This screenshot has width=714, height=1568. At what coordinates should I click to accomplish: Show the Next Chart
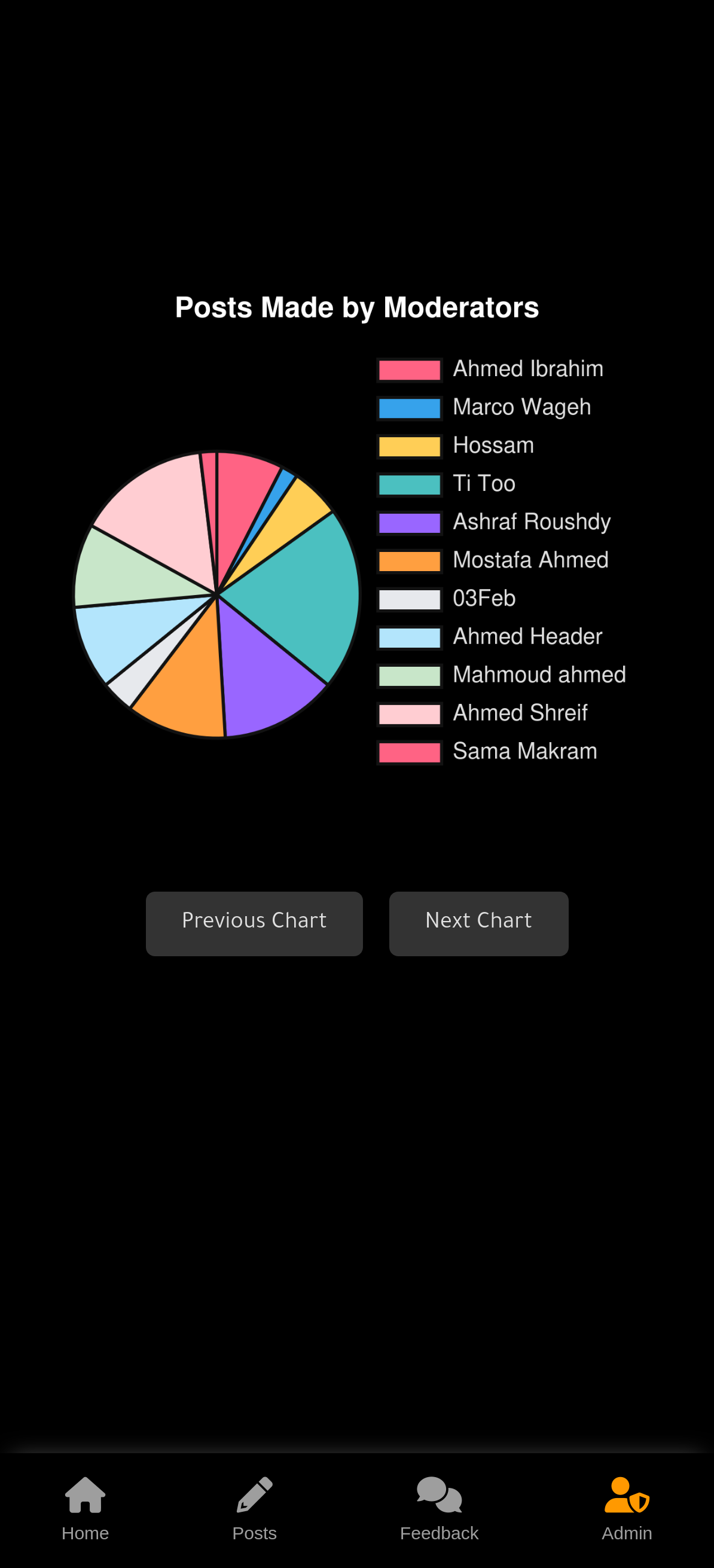pos(478,923)
